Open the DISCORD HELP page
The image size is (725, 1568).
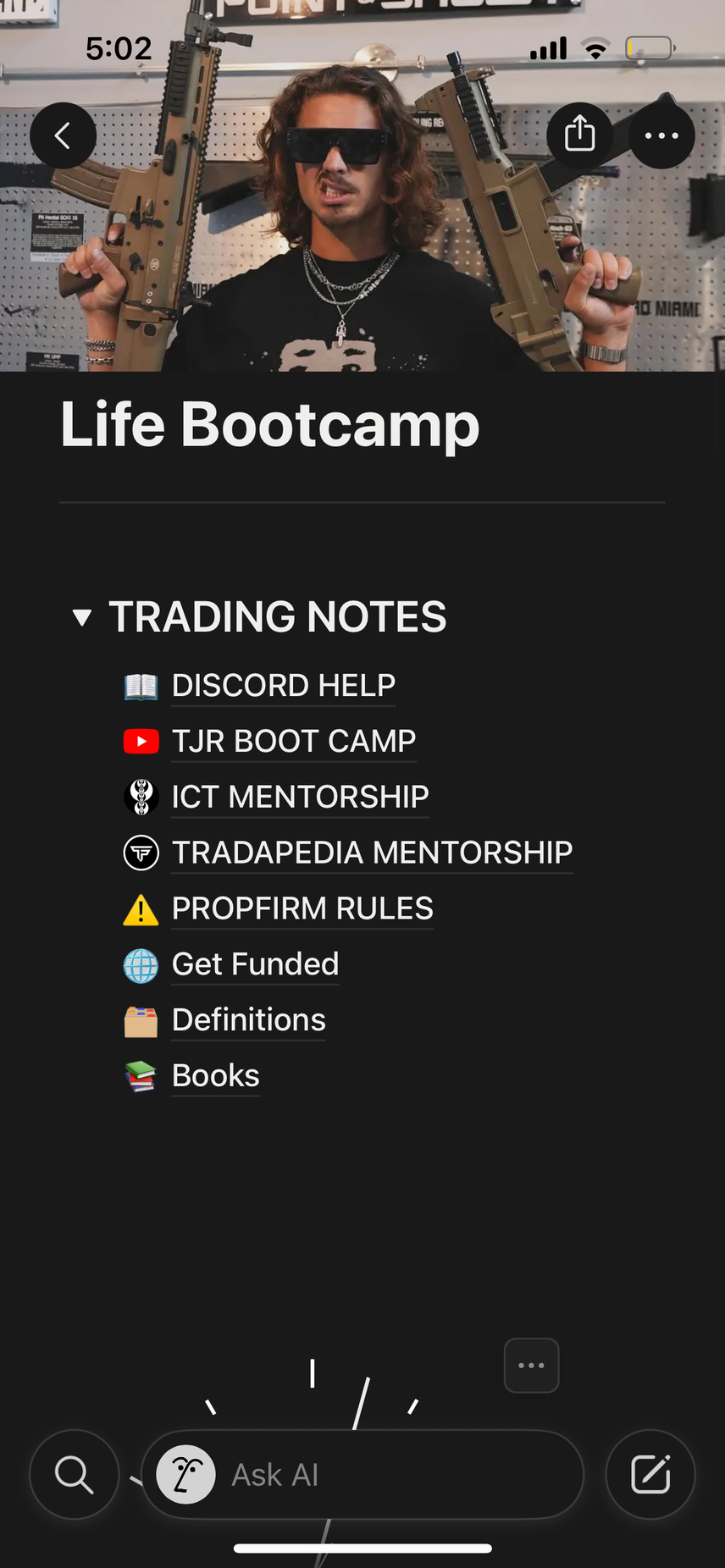coord(283,686)
